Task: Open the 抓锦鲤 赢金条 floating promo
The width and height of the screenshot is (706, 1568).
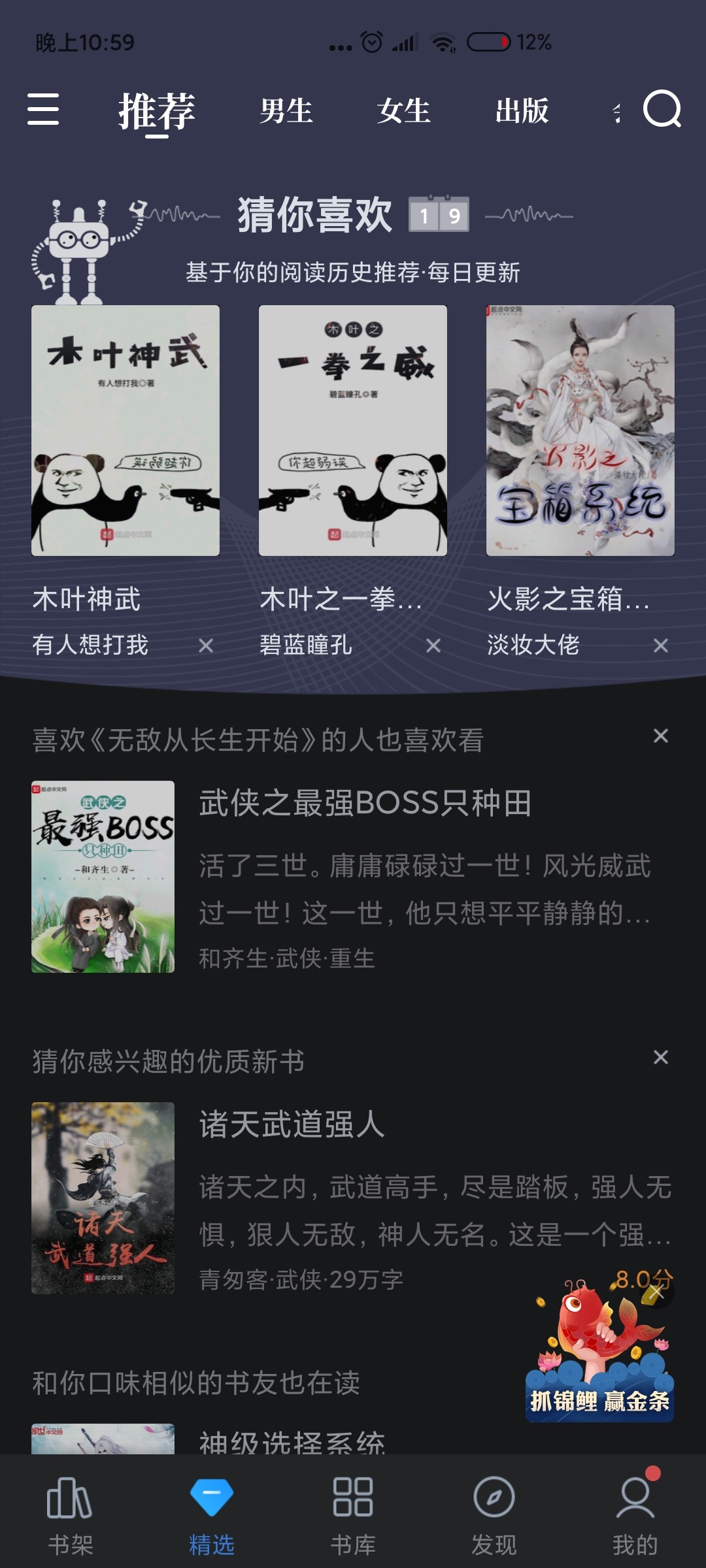Action: 599,1359
